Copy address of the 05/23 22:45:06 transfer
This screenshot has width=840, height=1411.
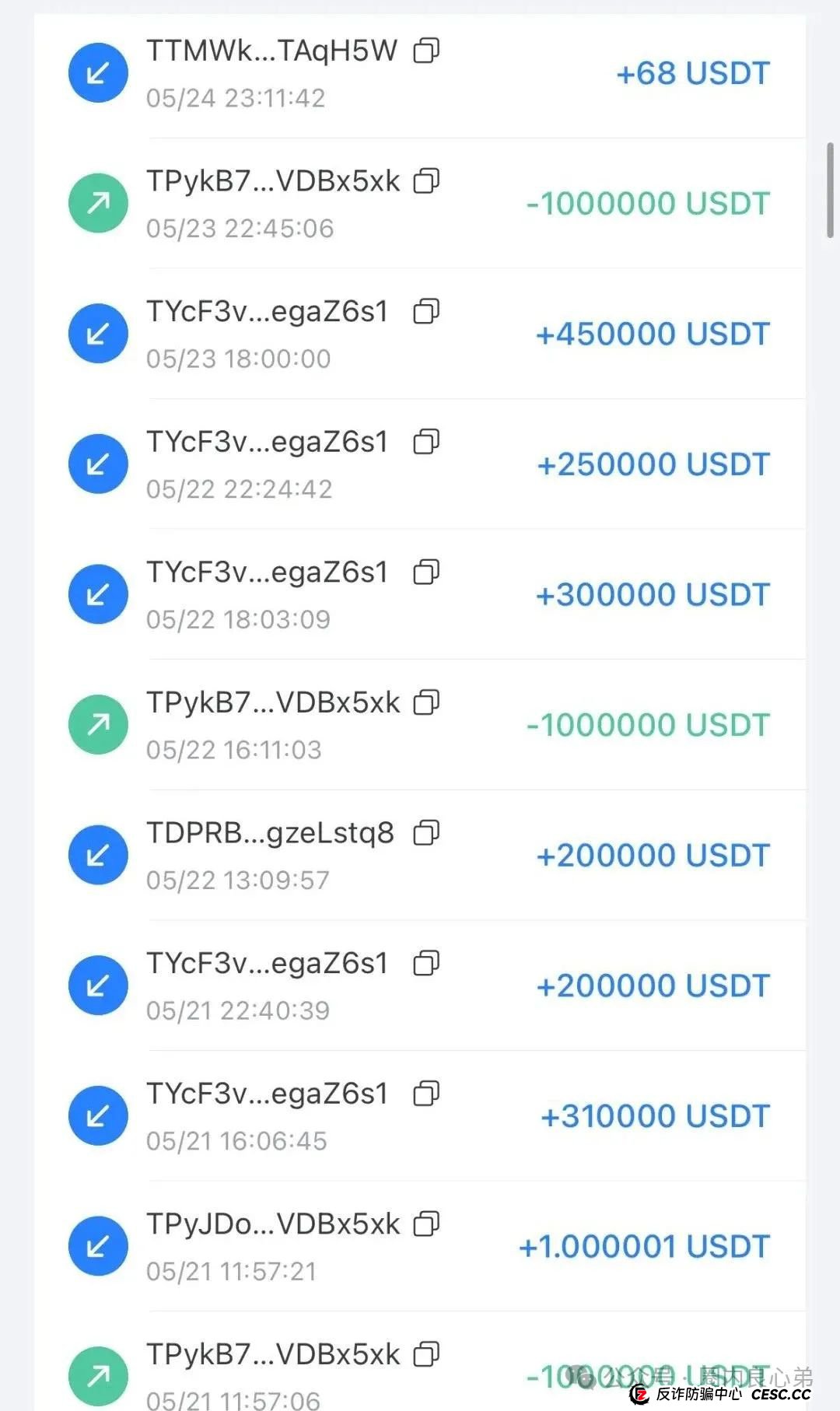[426, 181]
